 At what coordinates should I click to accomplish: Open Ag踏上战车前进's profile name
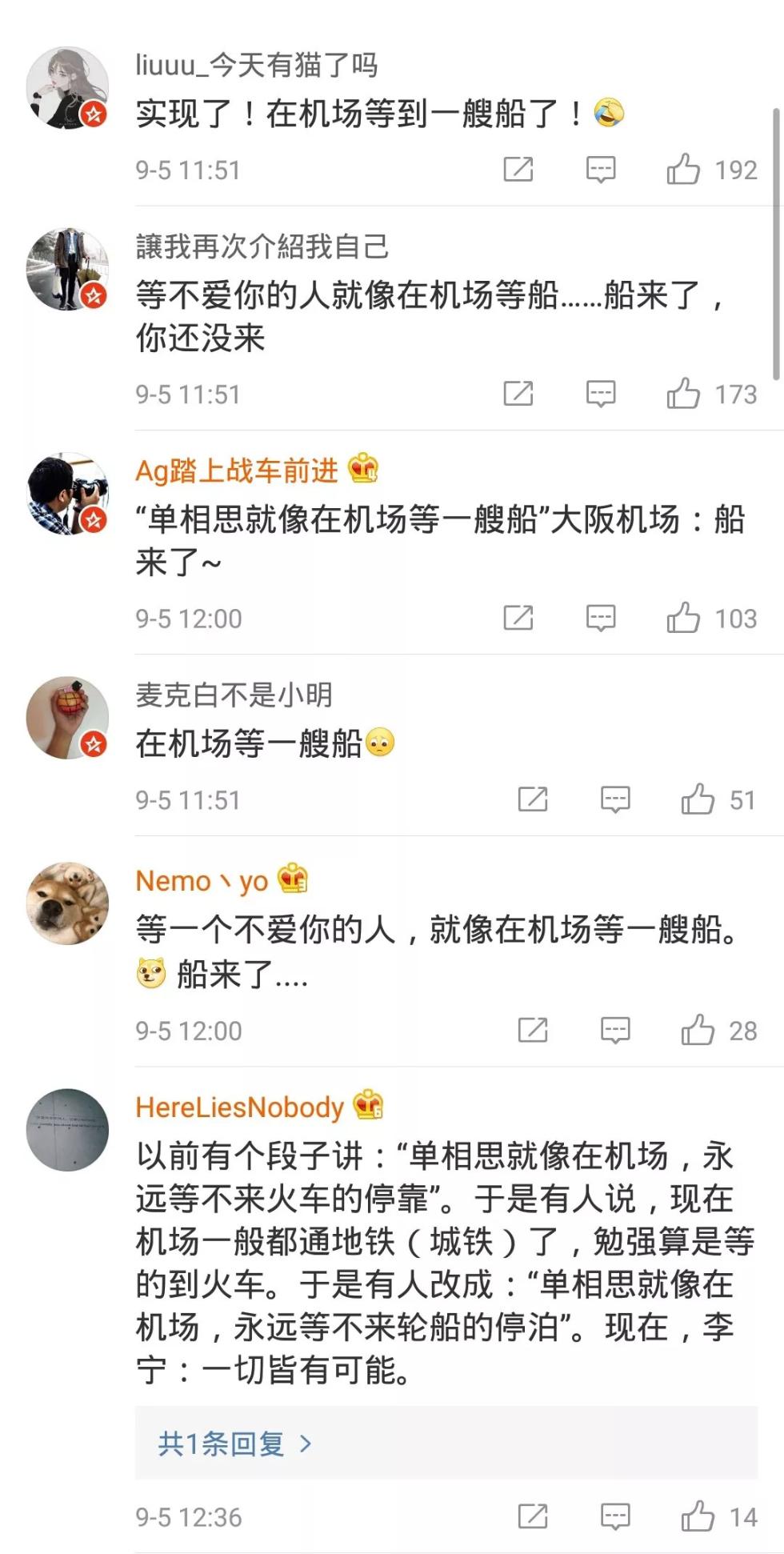[x=237, y=471]
